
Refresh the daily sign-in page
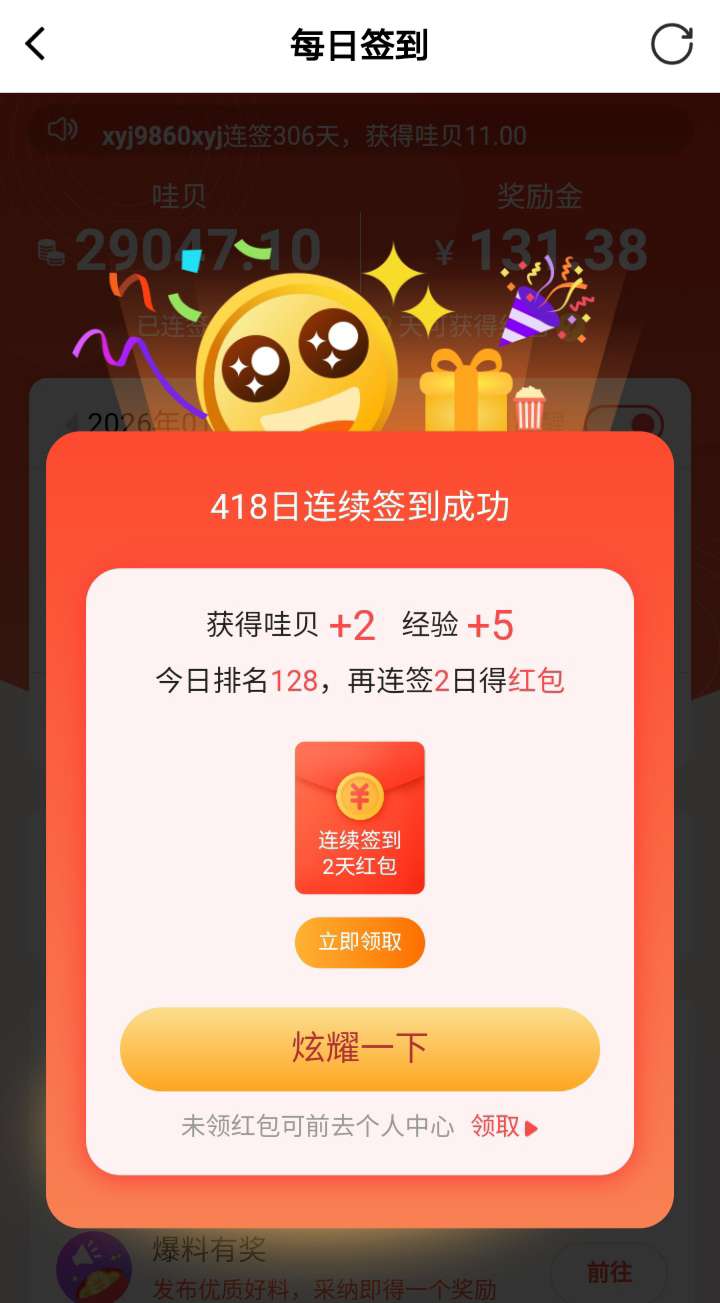(671, 45)
